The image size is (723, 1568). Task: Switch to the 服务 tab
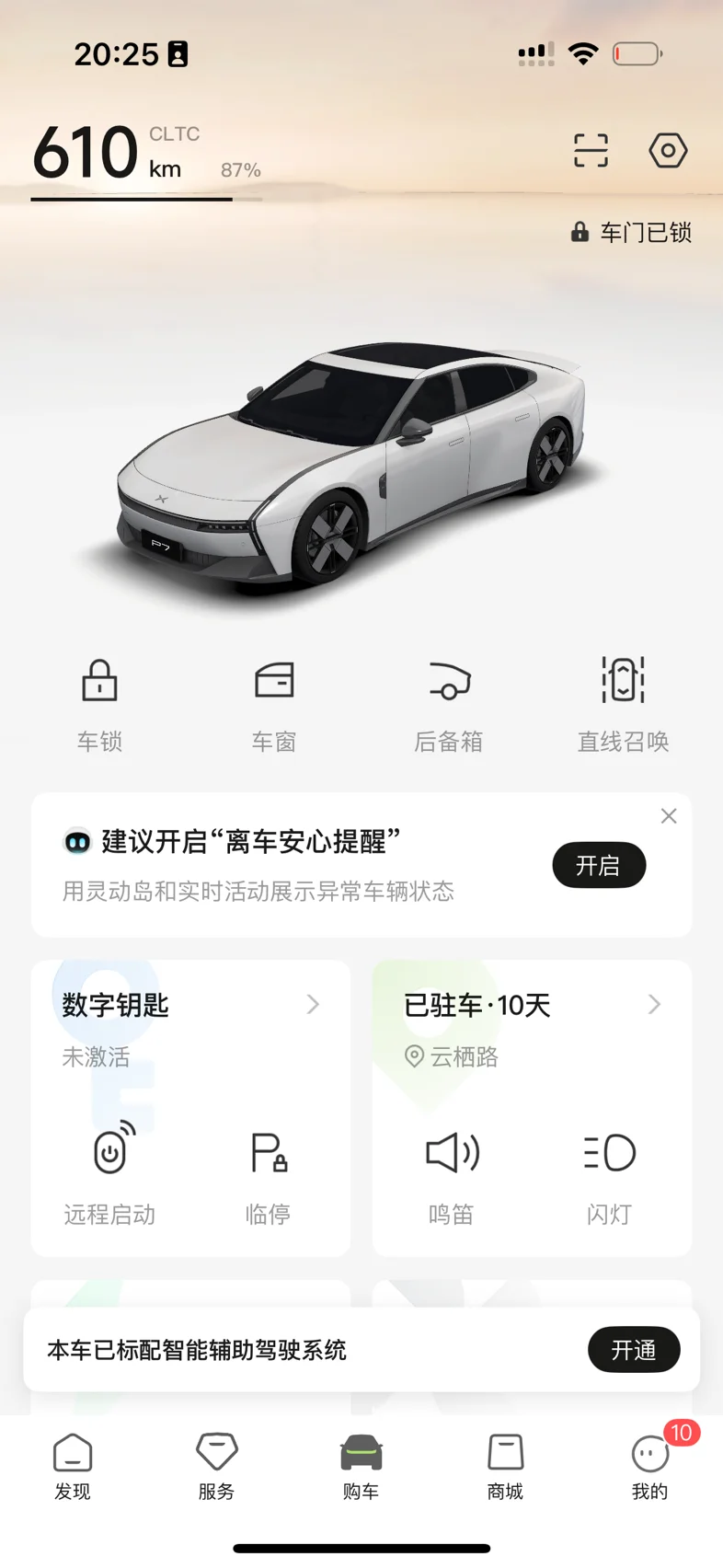click(217, 1467)
